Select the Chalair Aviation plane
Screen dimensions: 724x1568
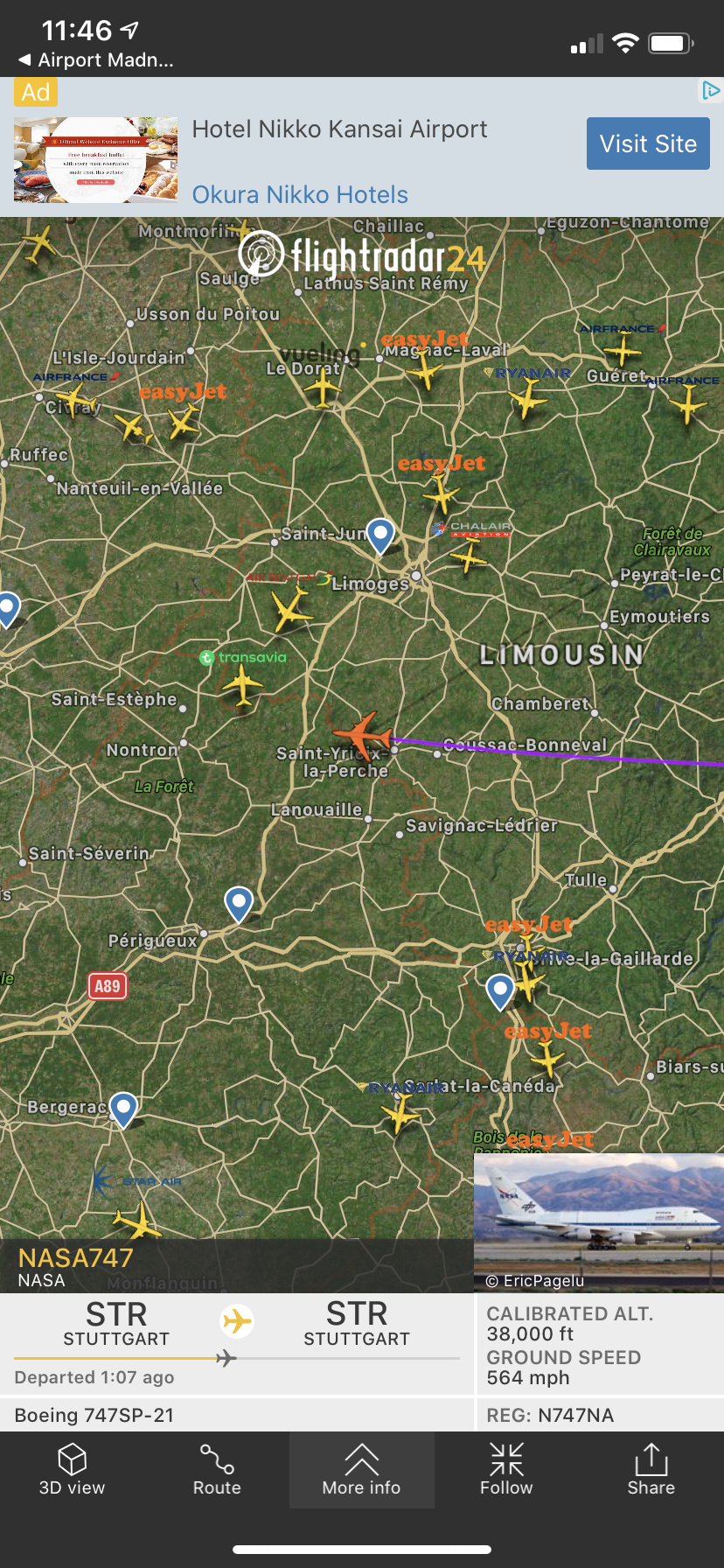point(469,555)
